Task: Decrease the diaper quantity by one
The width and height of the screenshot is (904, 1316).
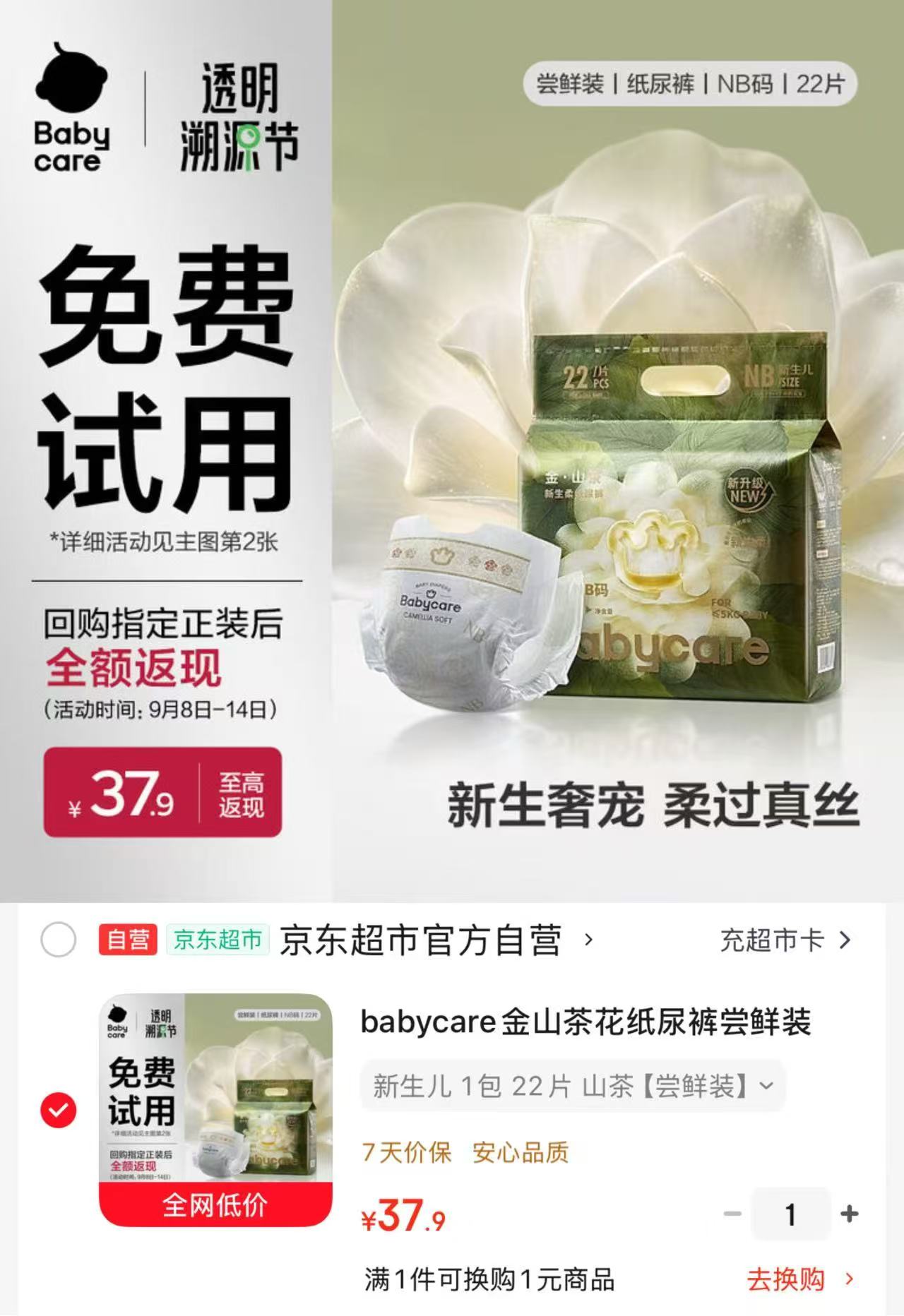Action: [x=732, y=1214]
